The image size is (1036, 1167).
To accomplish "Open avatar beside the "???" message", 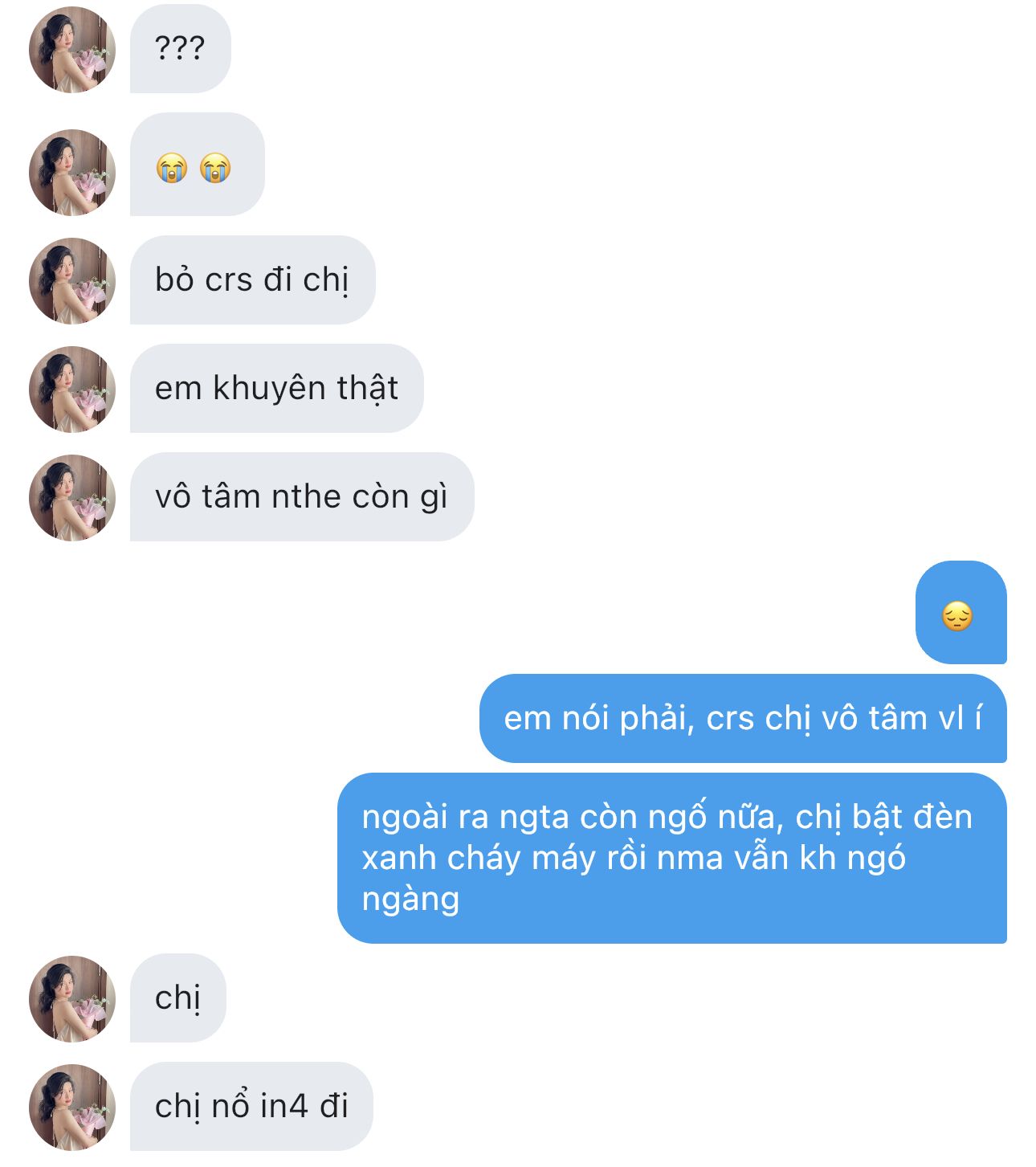I will [x=72, y=50].
